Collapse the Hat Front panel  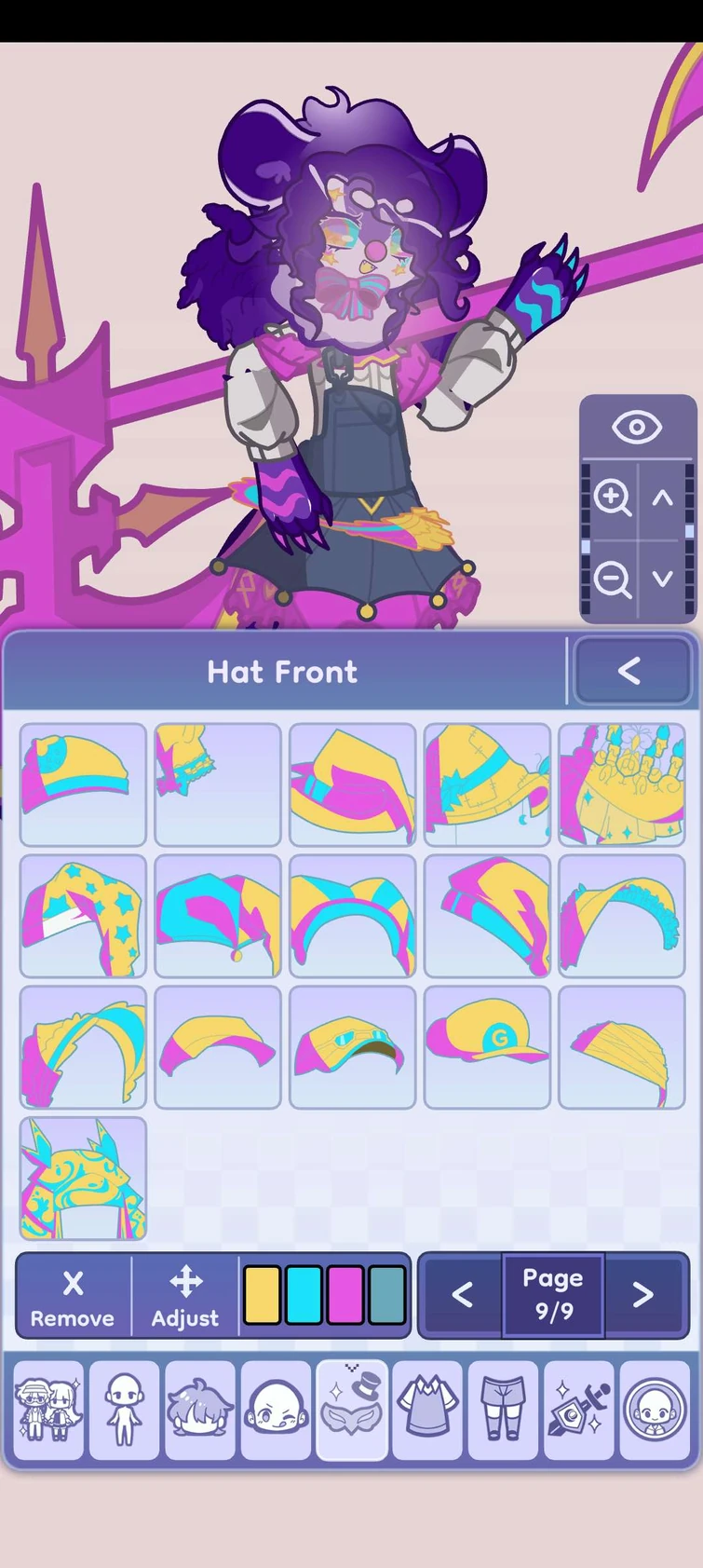(631, 671)
